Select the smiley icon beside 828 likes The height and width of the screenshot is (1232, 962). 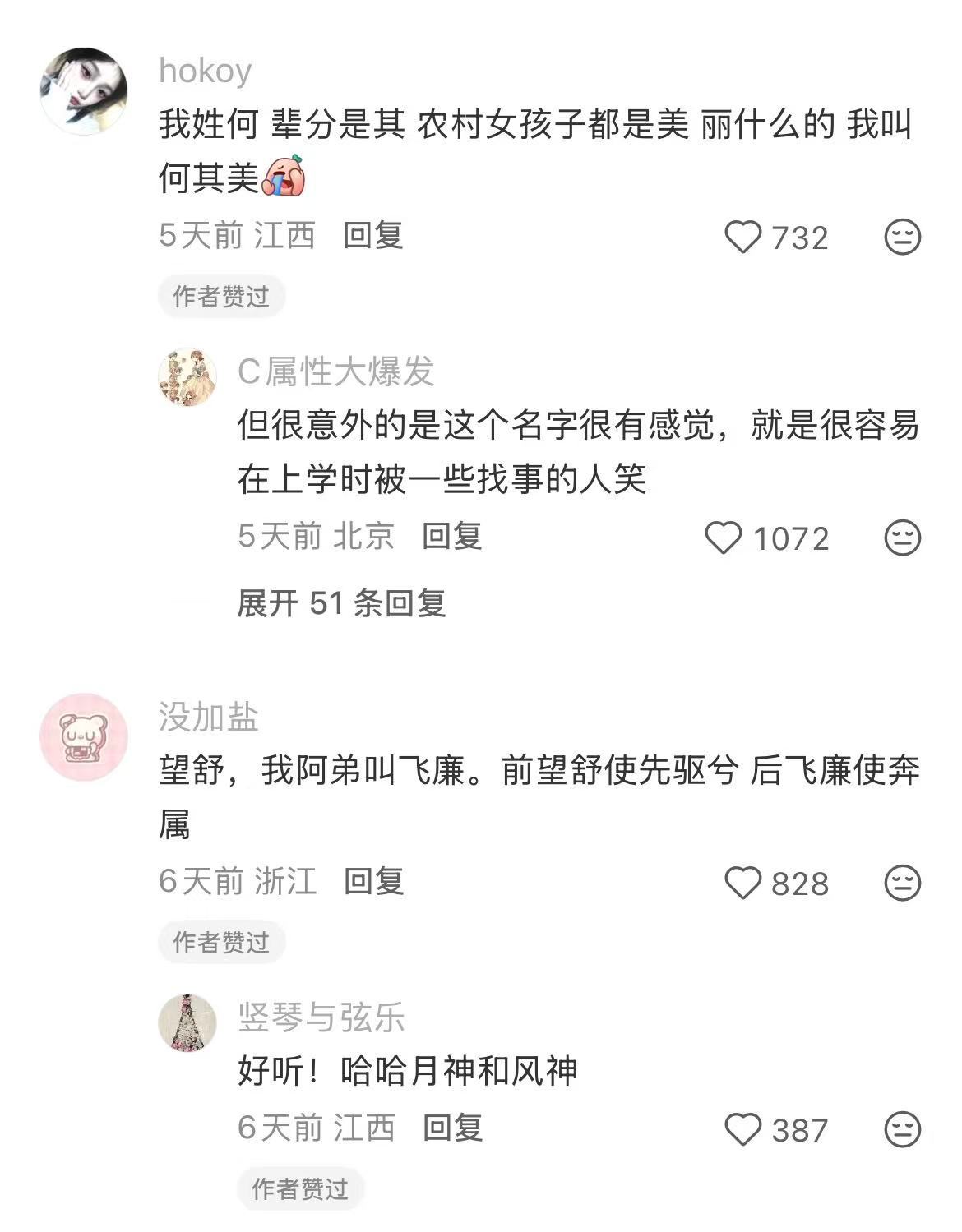click(x=902, y=883)
